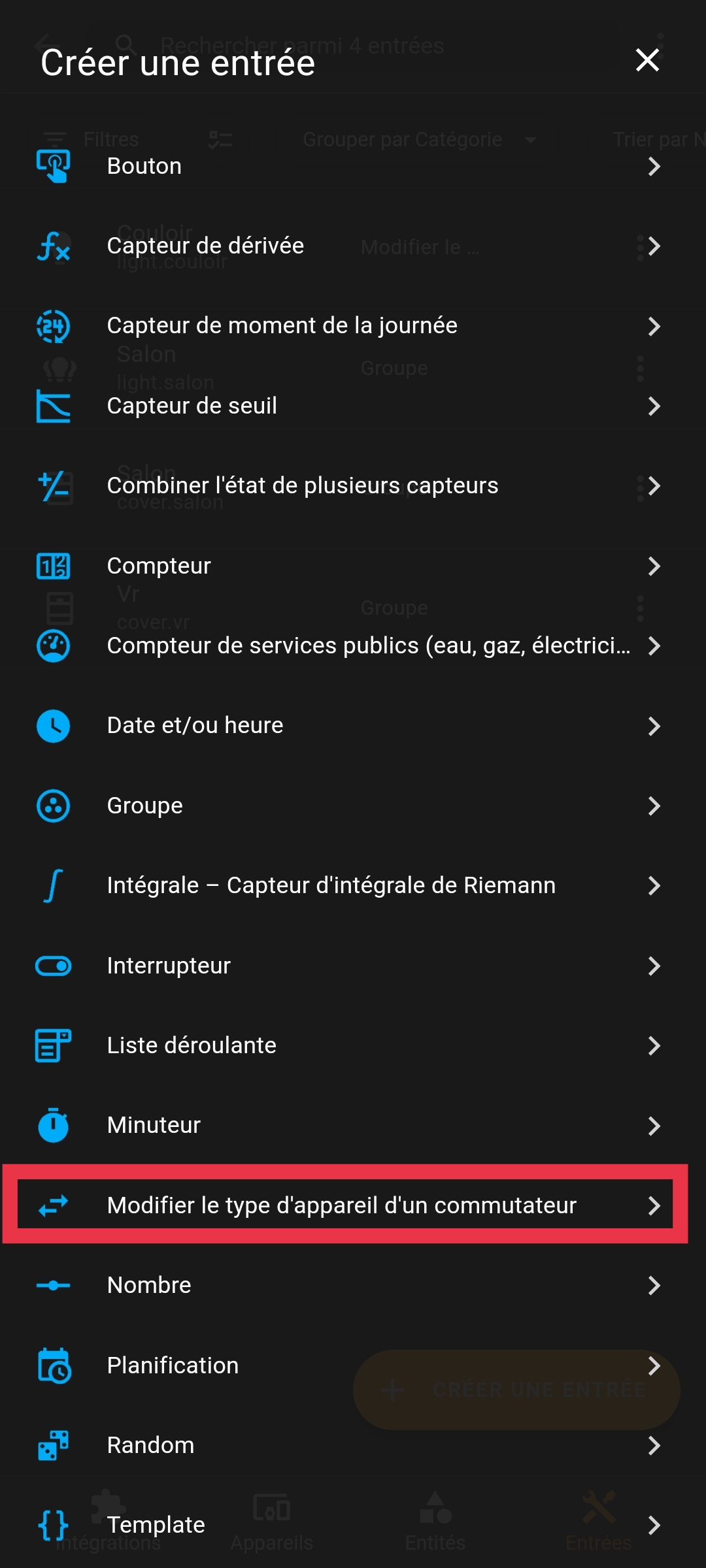Tap the Compteur row
This screenshot has width=706, height=1568.
pos(353,566)
